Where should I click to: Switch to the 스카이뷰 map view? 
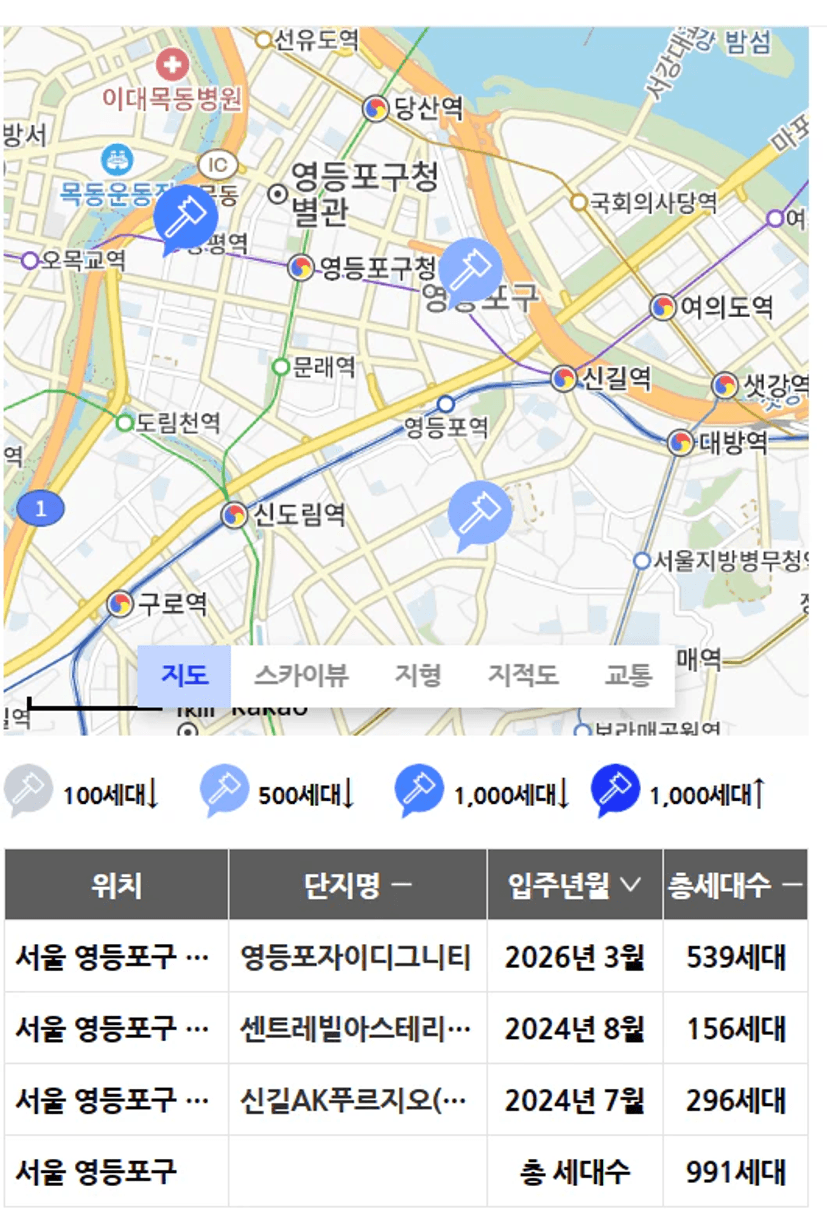coord(301,675)
